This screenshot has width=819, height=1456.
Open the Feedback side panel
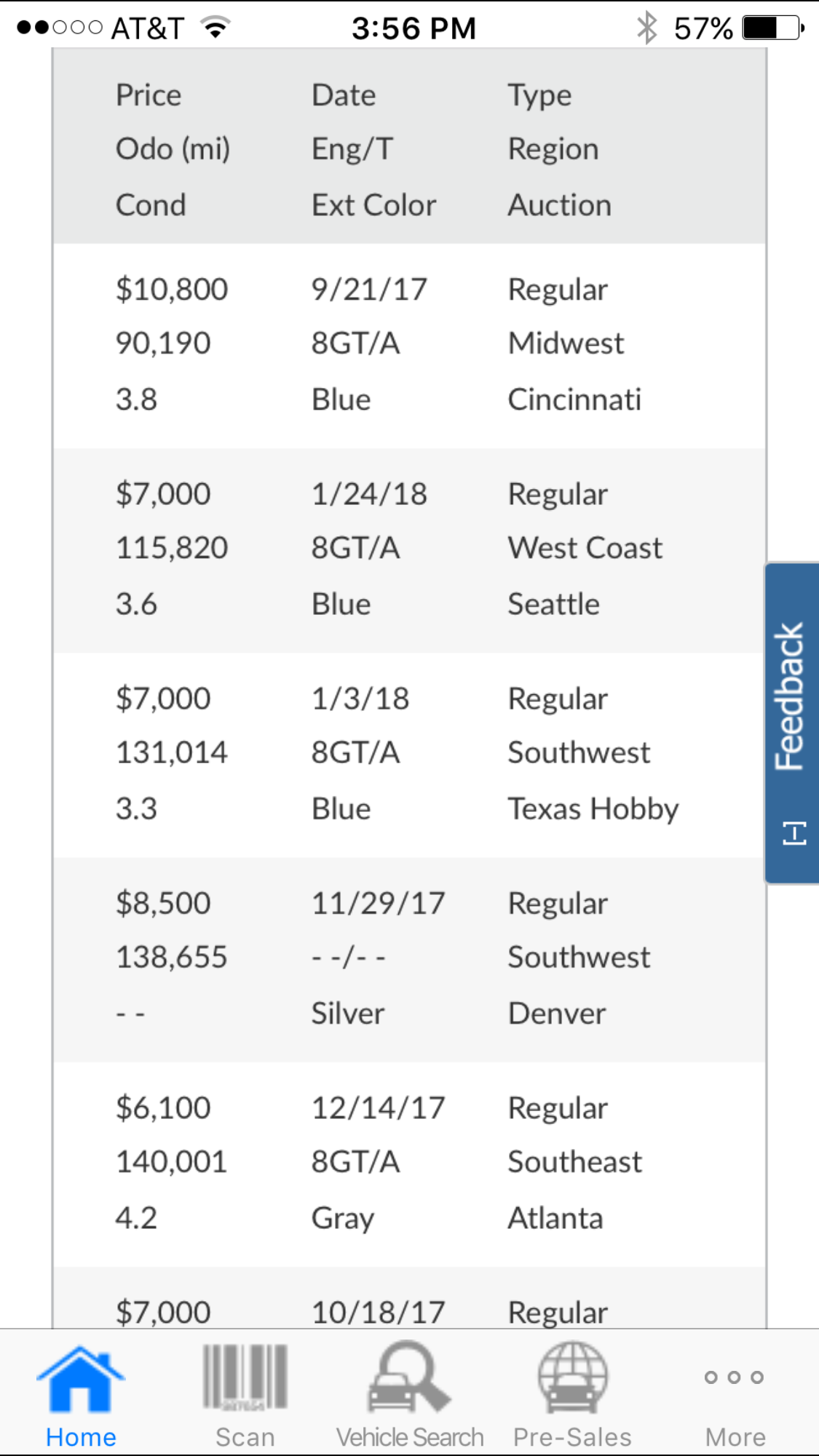(792, 723)
